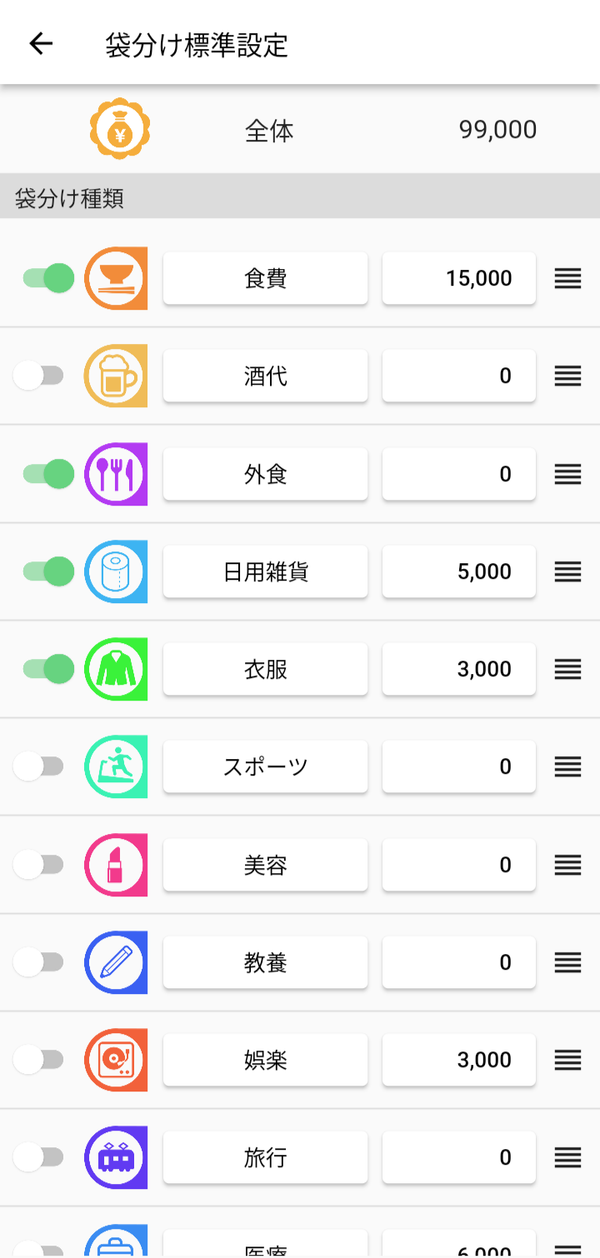Enable the 酒代 toggle
The image size is (600, 1258).
point(38,376)
